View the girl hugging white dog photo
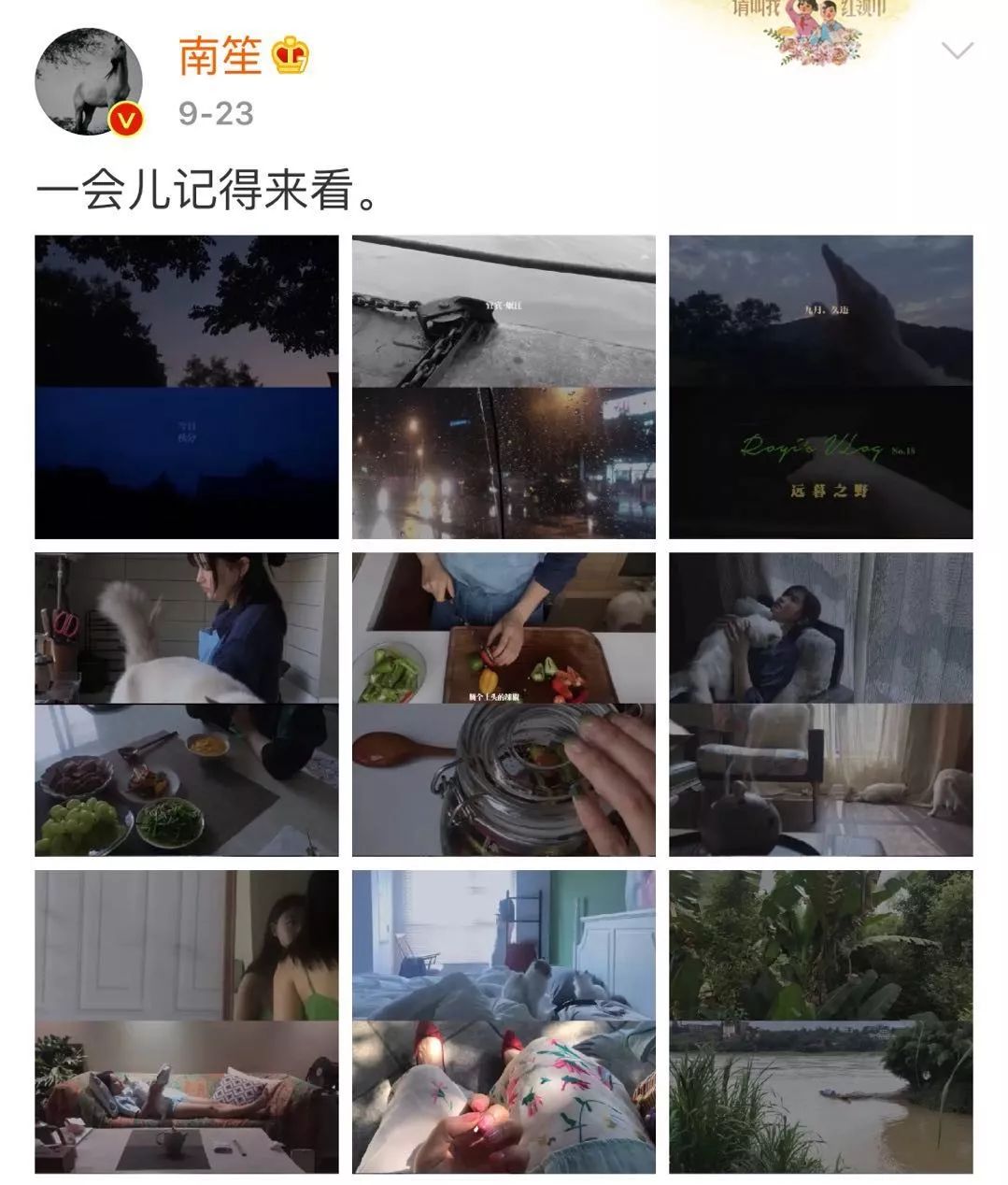 [820, 704]
